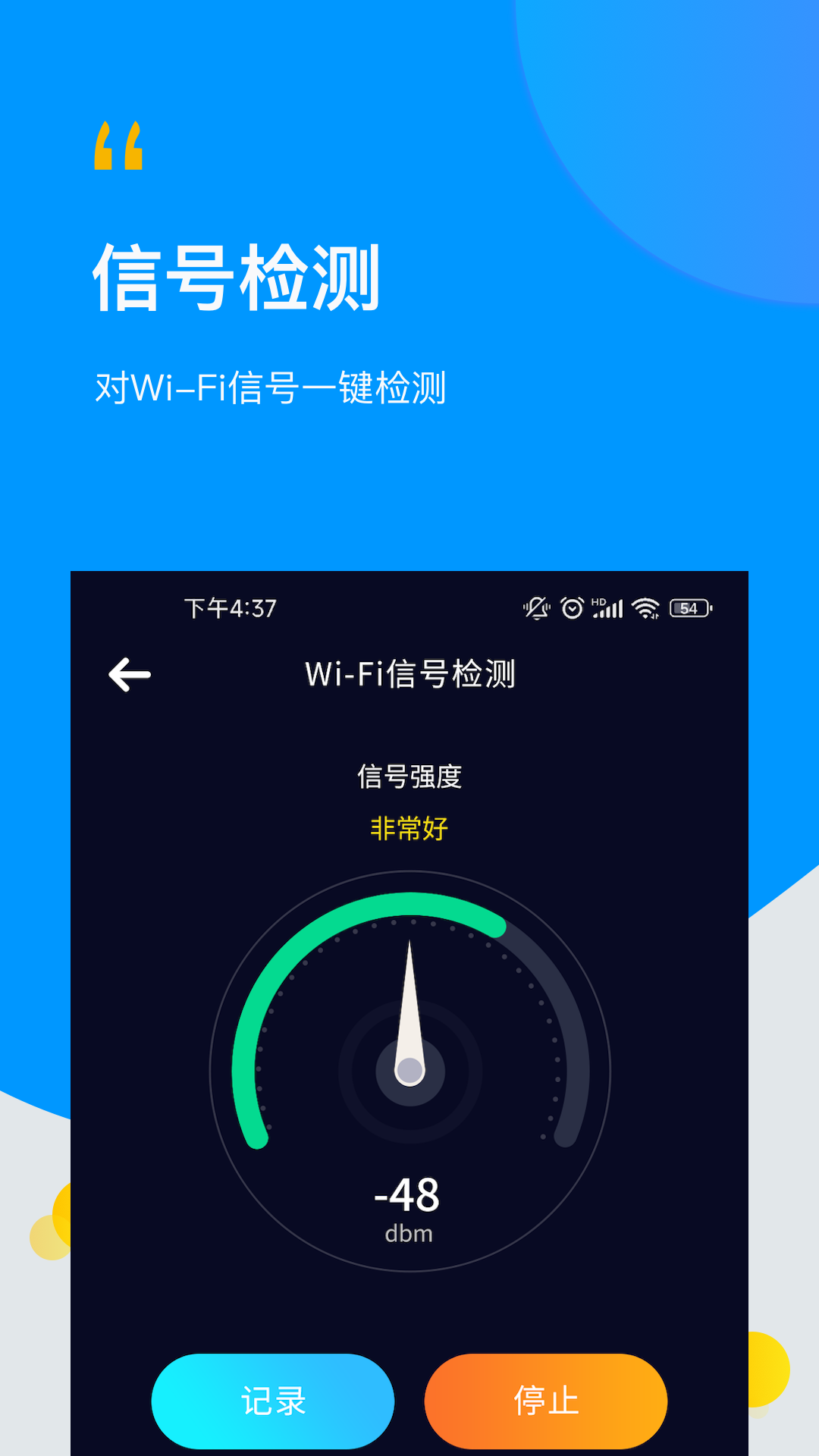The width and height of the screenshot is (819, 1456).
Task: Toggle the detection off with 停止
Action: (x=546, y=1401)
